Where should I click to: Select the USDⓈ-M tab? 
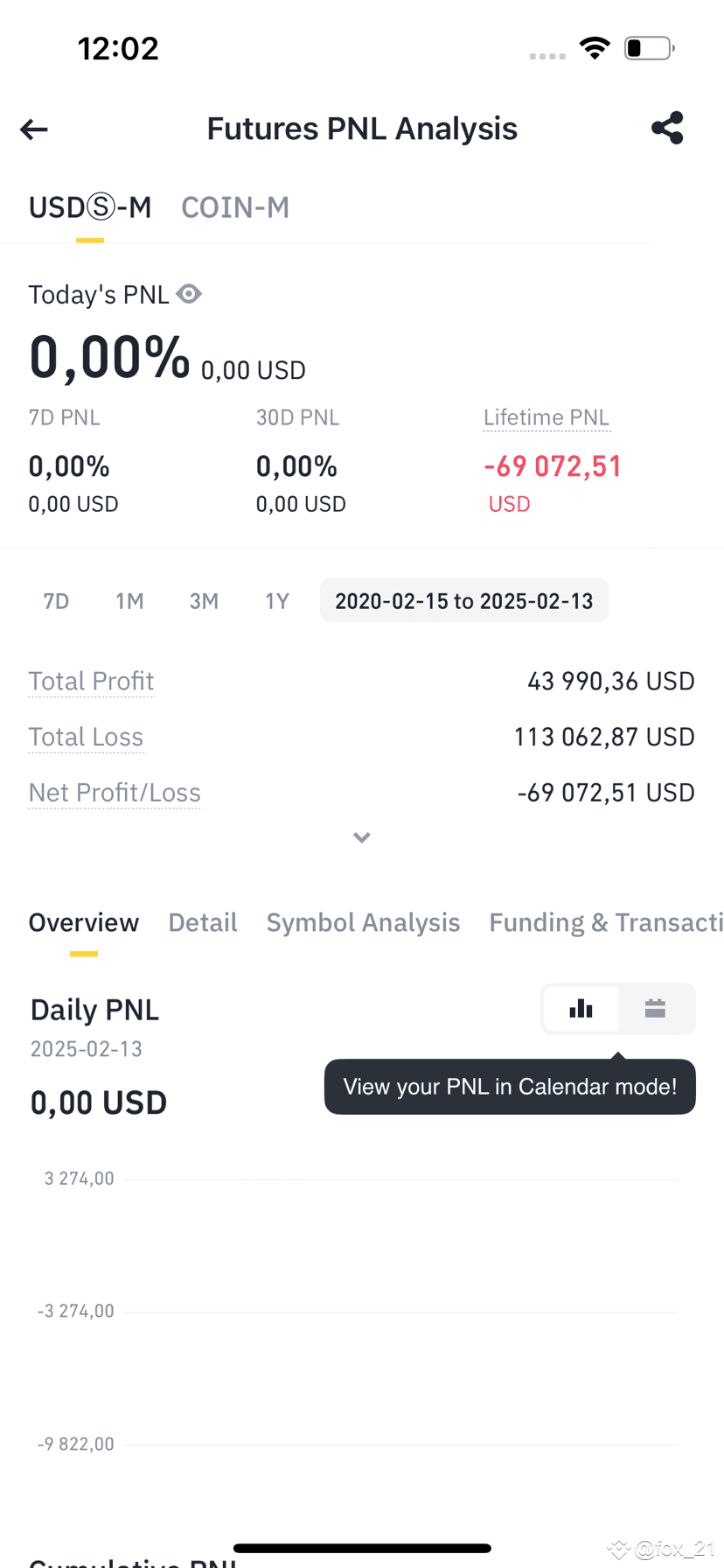tap(90, 207)
